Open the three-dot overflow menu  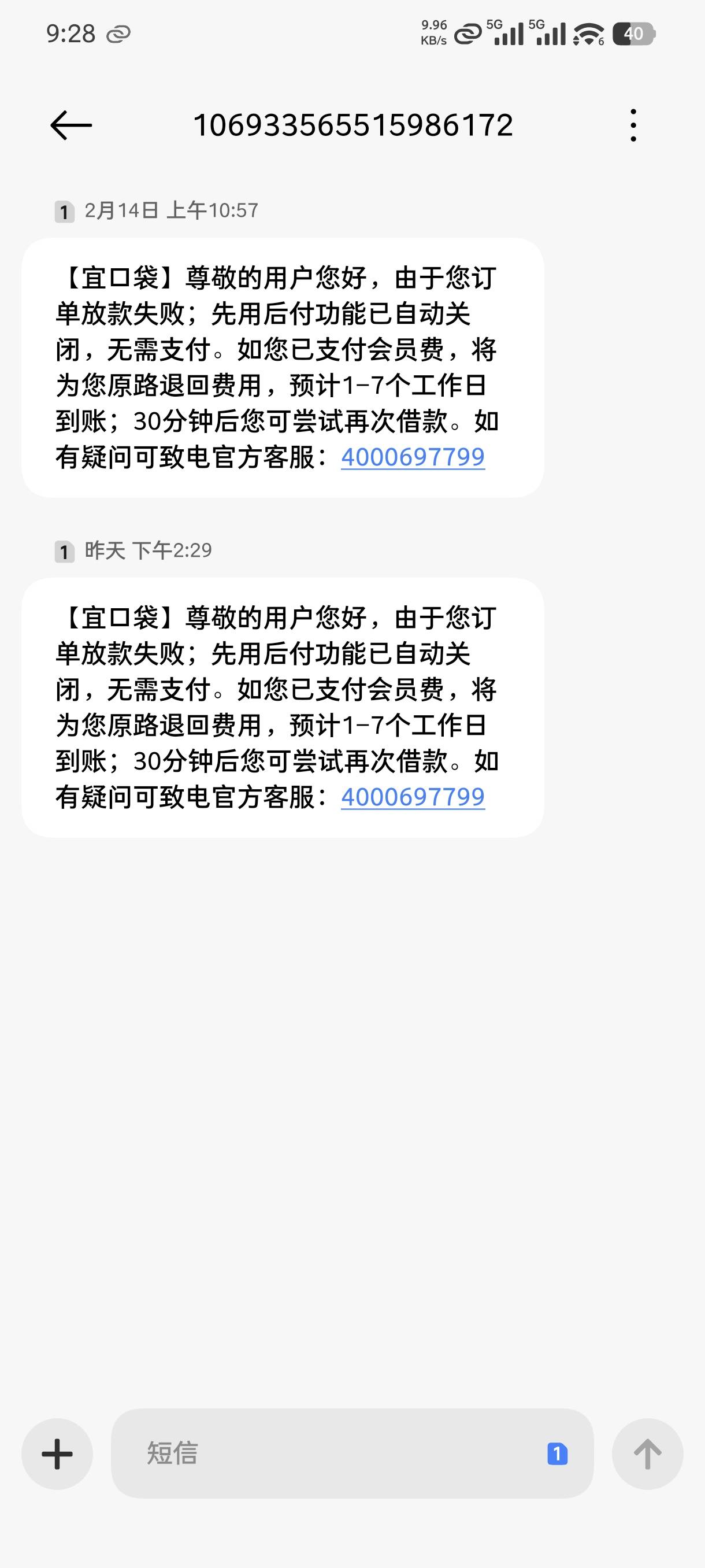pos(633,125)
